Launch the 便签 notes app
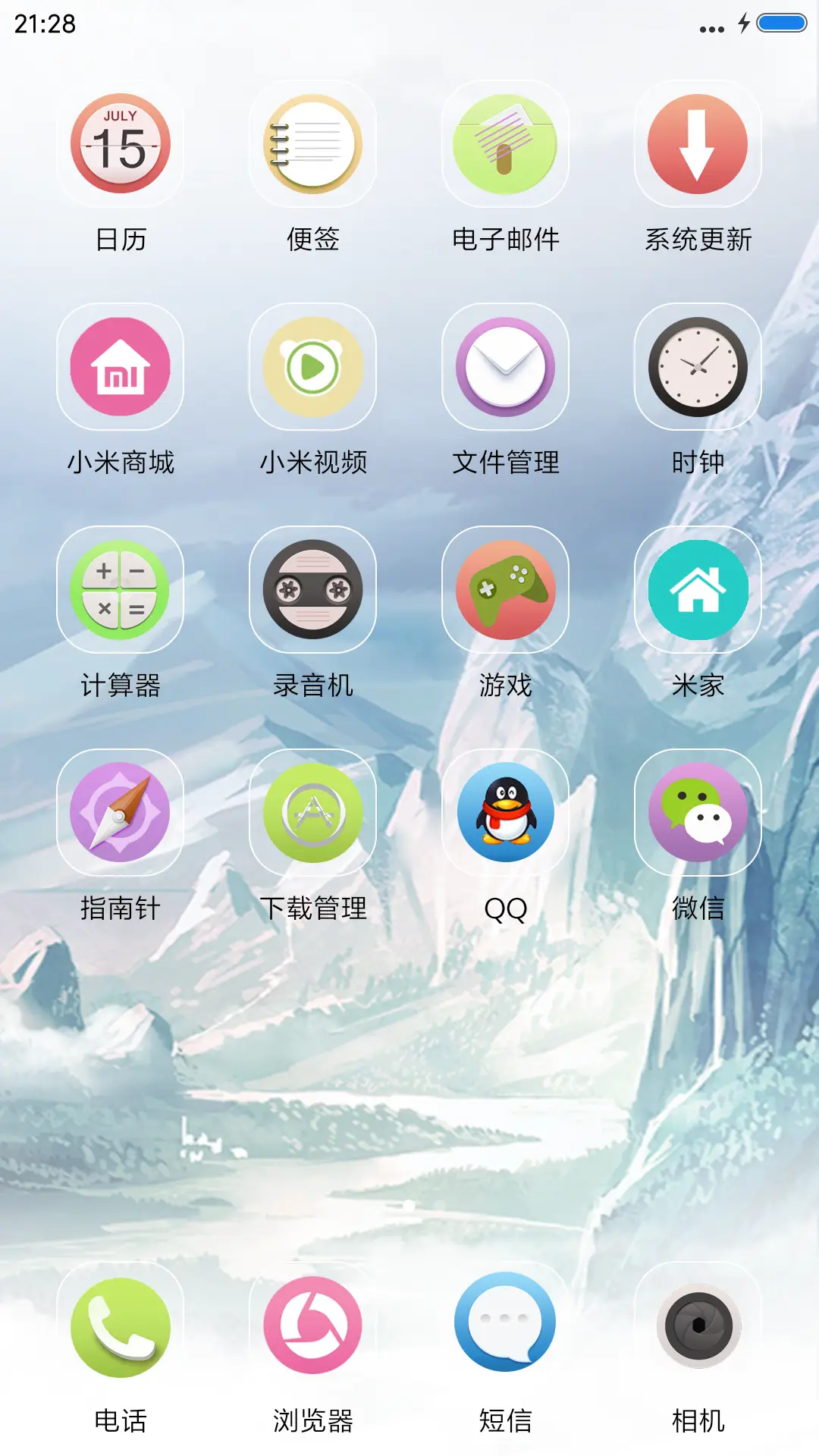Screen dimensions: 819x1456 point(312,144)
